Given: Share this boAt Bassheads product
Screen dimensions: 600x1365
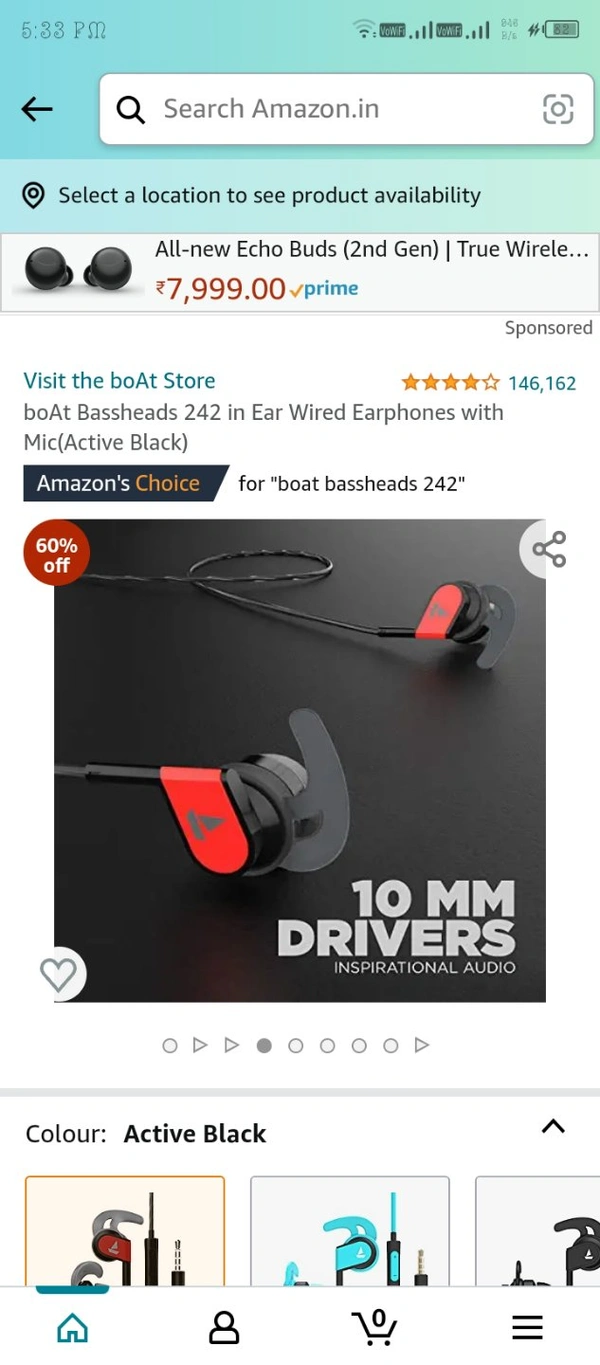Looking at the screenshot, I should click(549, 549).
